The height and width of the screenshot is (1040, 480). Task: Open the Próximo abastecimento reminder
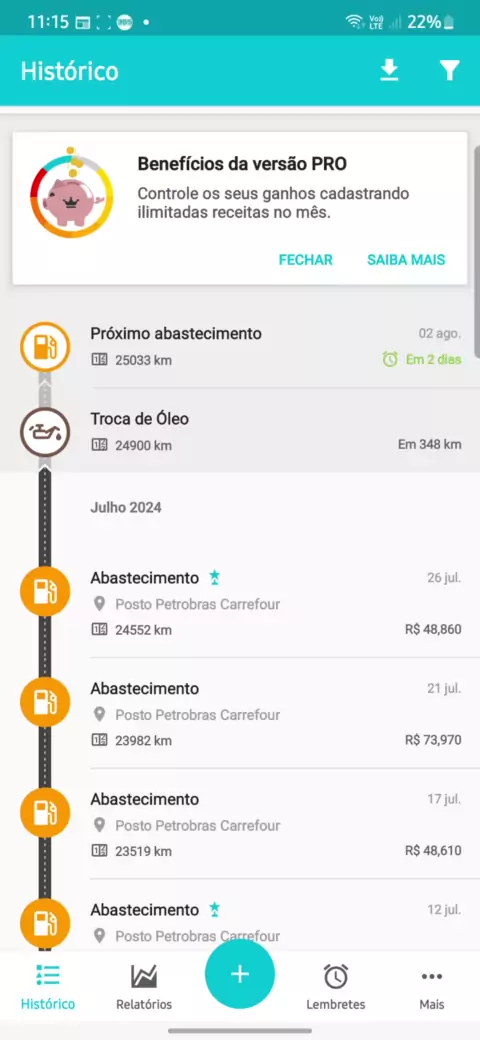(x=240, y=347)
